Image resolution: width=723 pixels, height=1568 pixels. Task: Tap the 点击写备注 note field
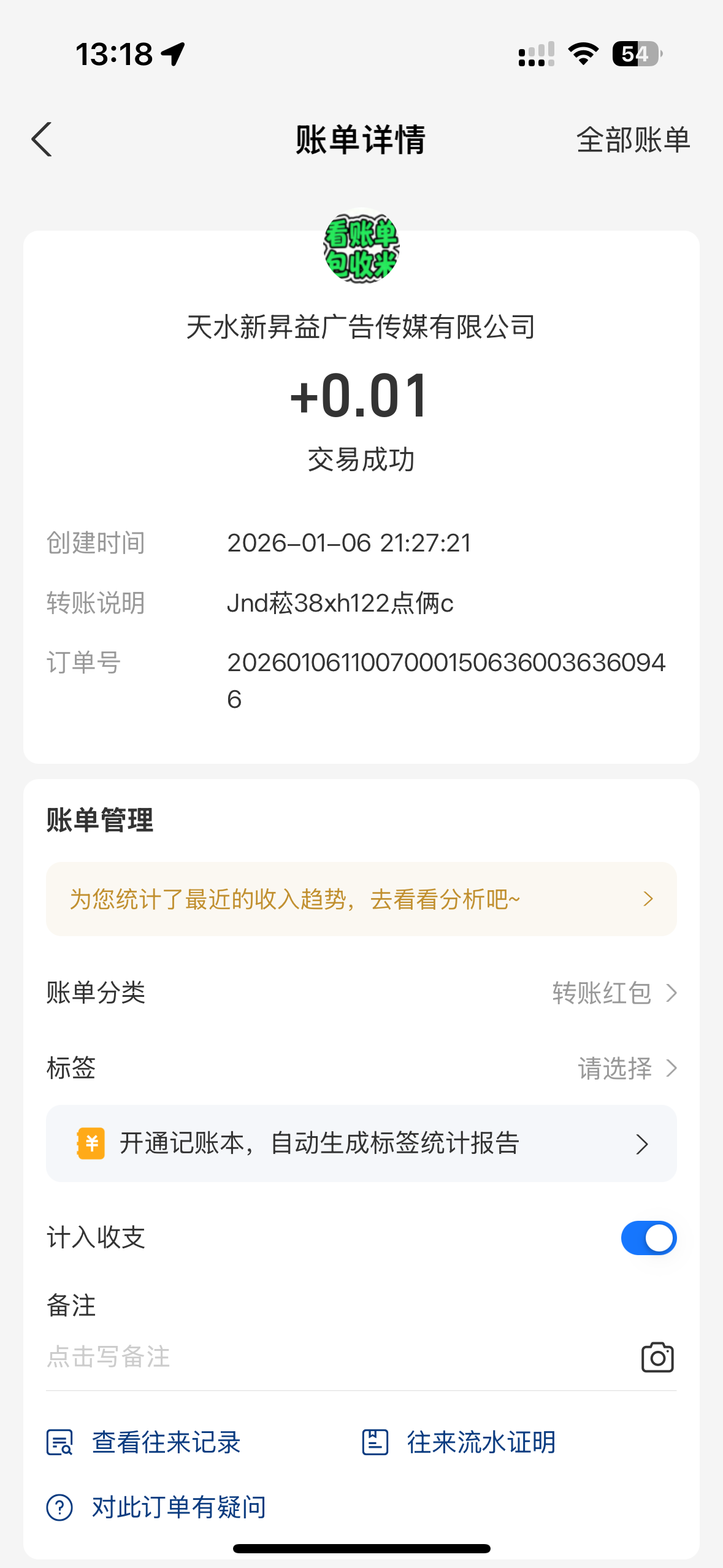[x=307, y=1357]
